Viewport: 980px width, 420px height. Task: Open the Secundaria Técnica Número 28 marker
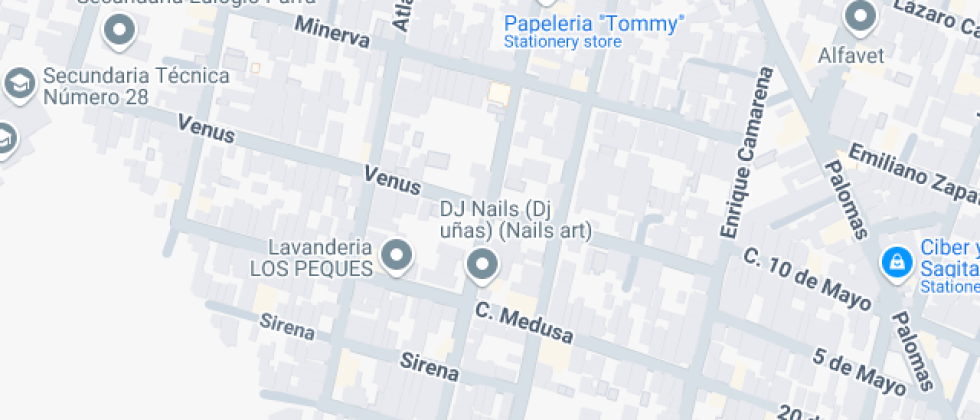click(20, 84)
